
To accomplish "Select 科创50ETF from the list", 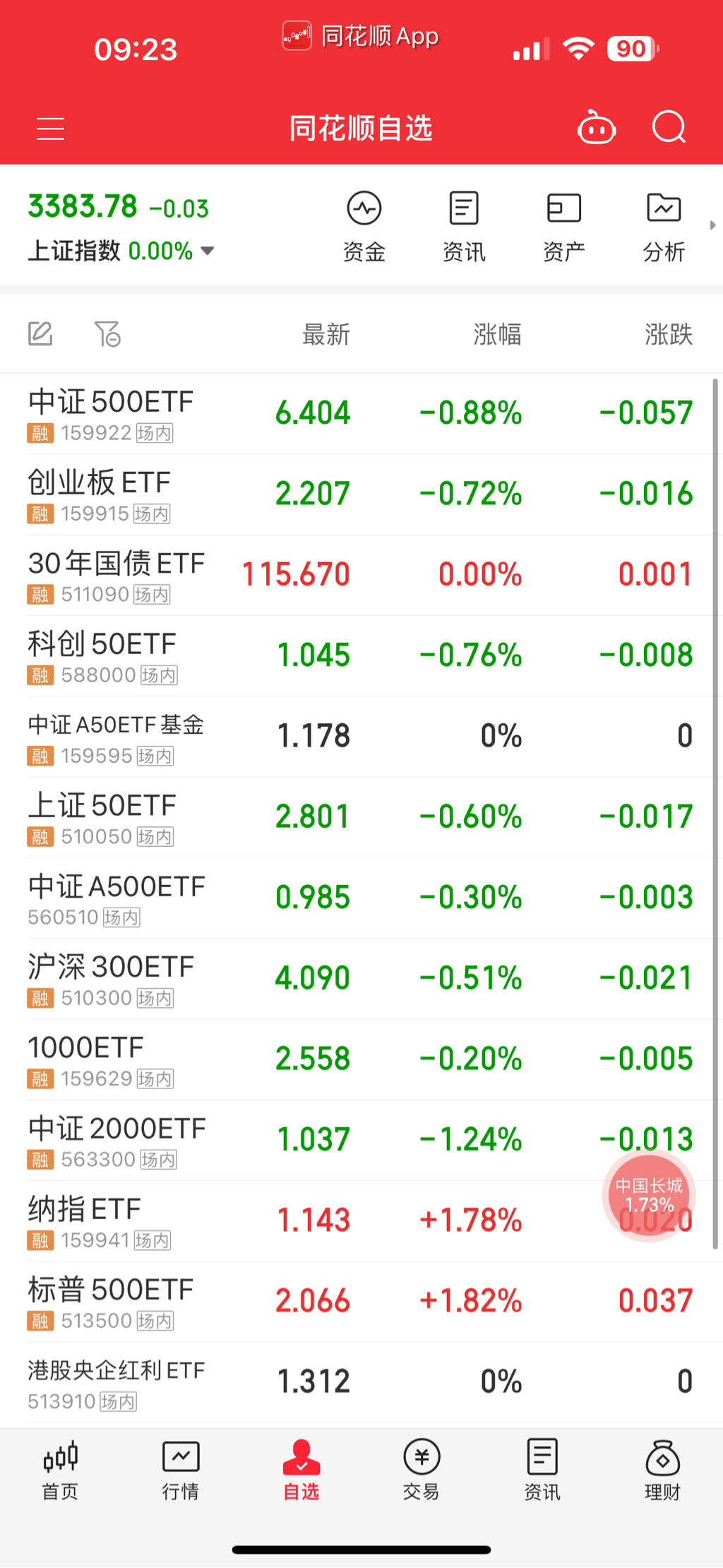I will pyautogui.click(x=102, y=655).
